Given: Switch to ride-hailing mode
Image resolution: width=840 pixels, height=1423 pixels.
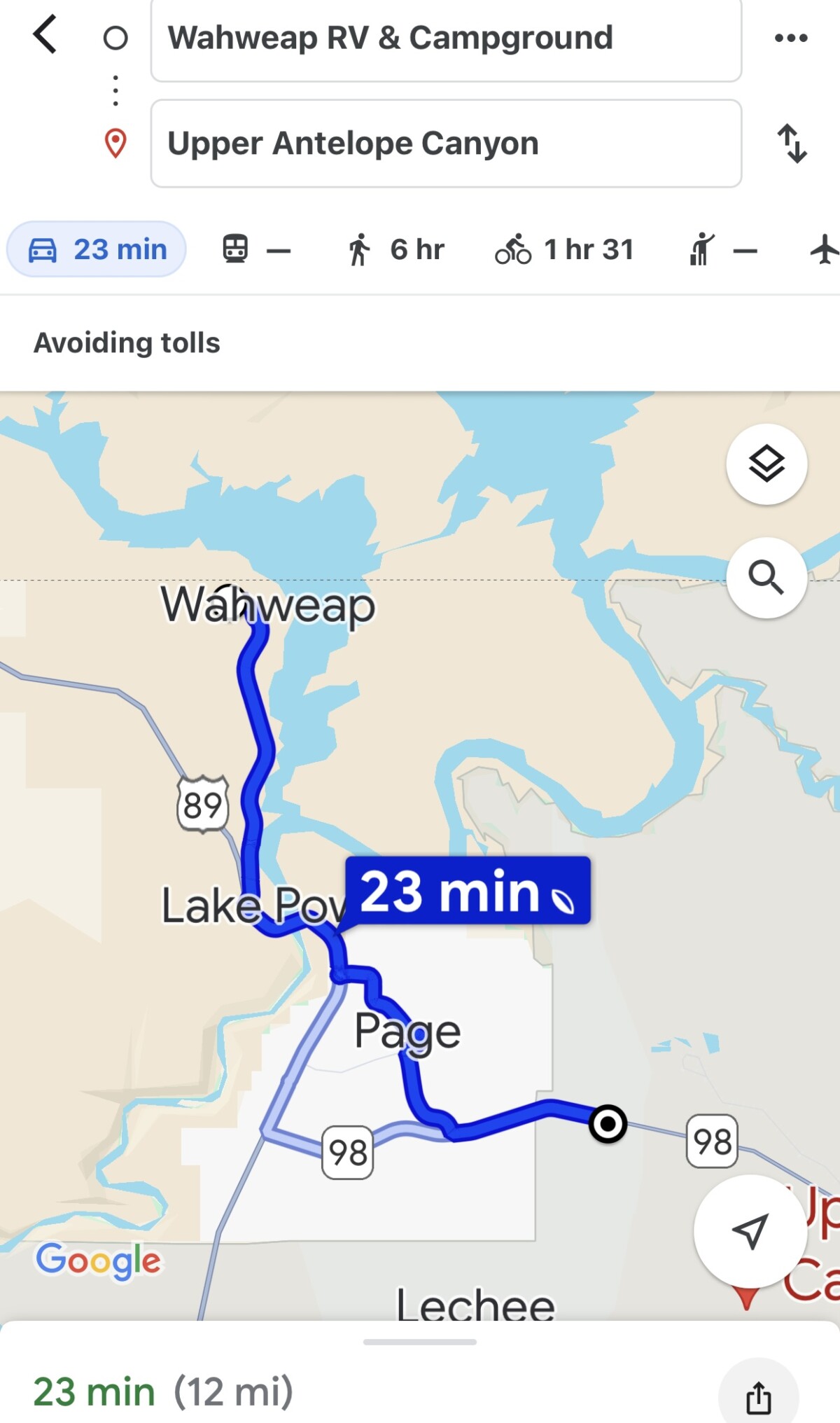Looking at the screenshot, I should [722, 249].
